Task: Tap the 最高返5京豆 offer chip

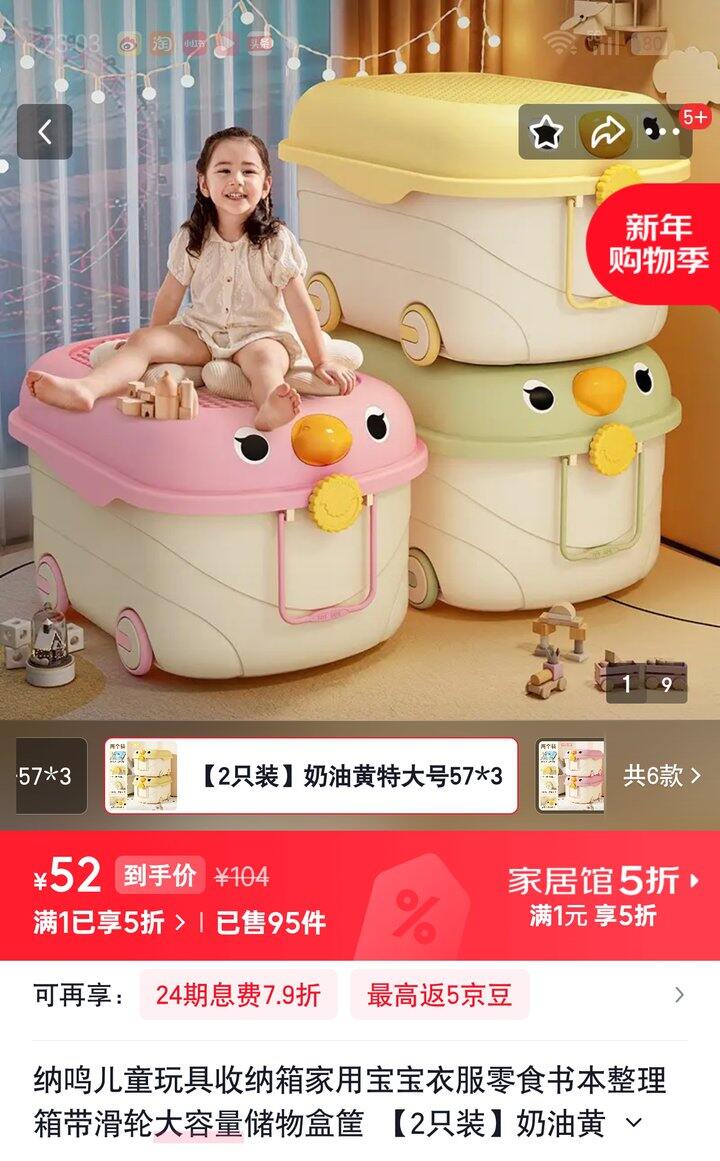Action: coord(439,994)
